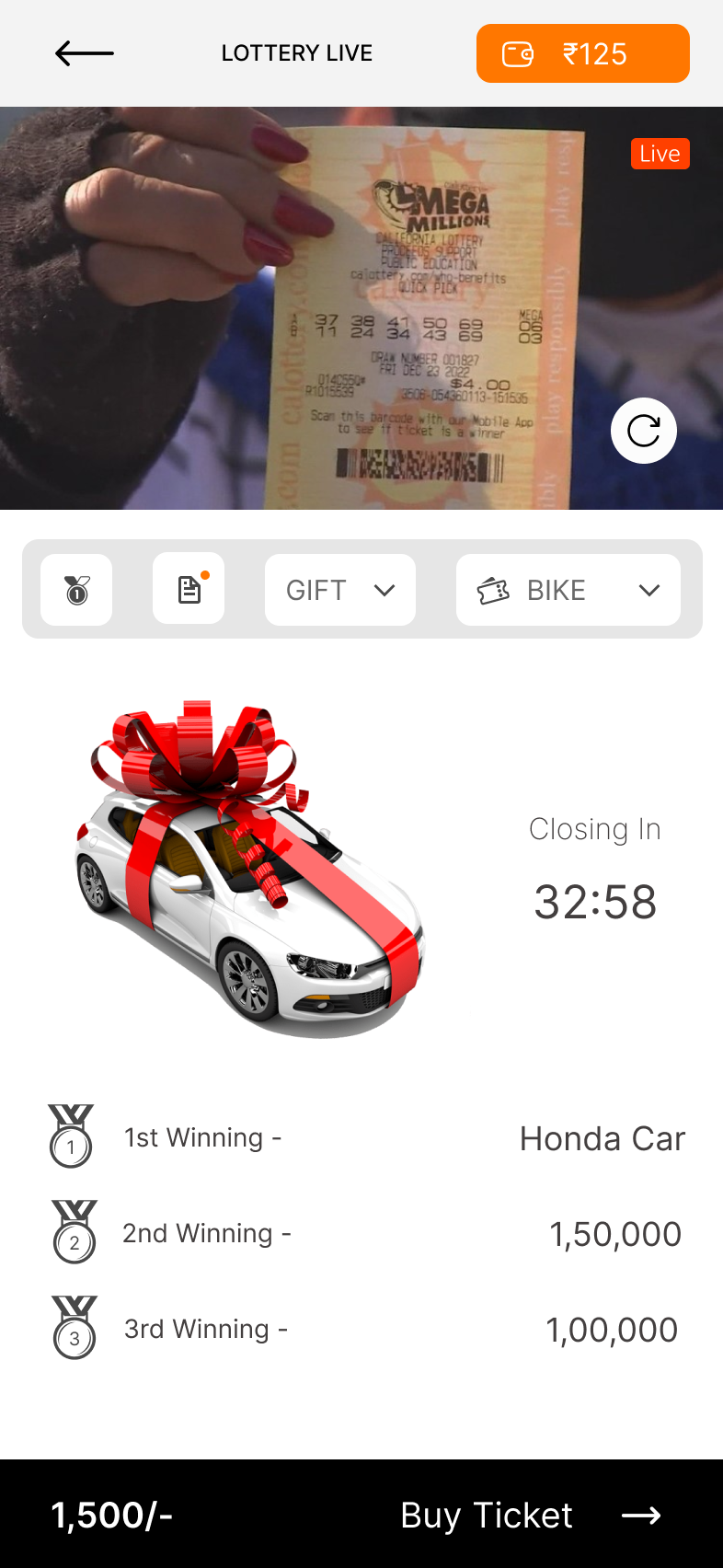The height and width of the screenshot is (1568, 723).
Task: Expand the GIFT dropdown
Action: click(x=340, y=590)
